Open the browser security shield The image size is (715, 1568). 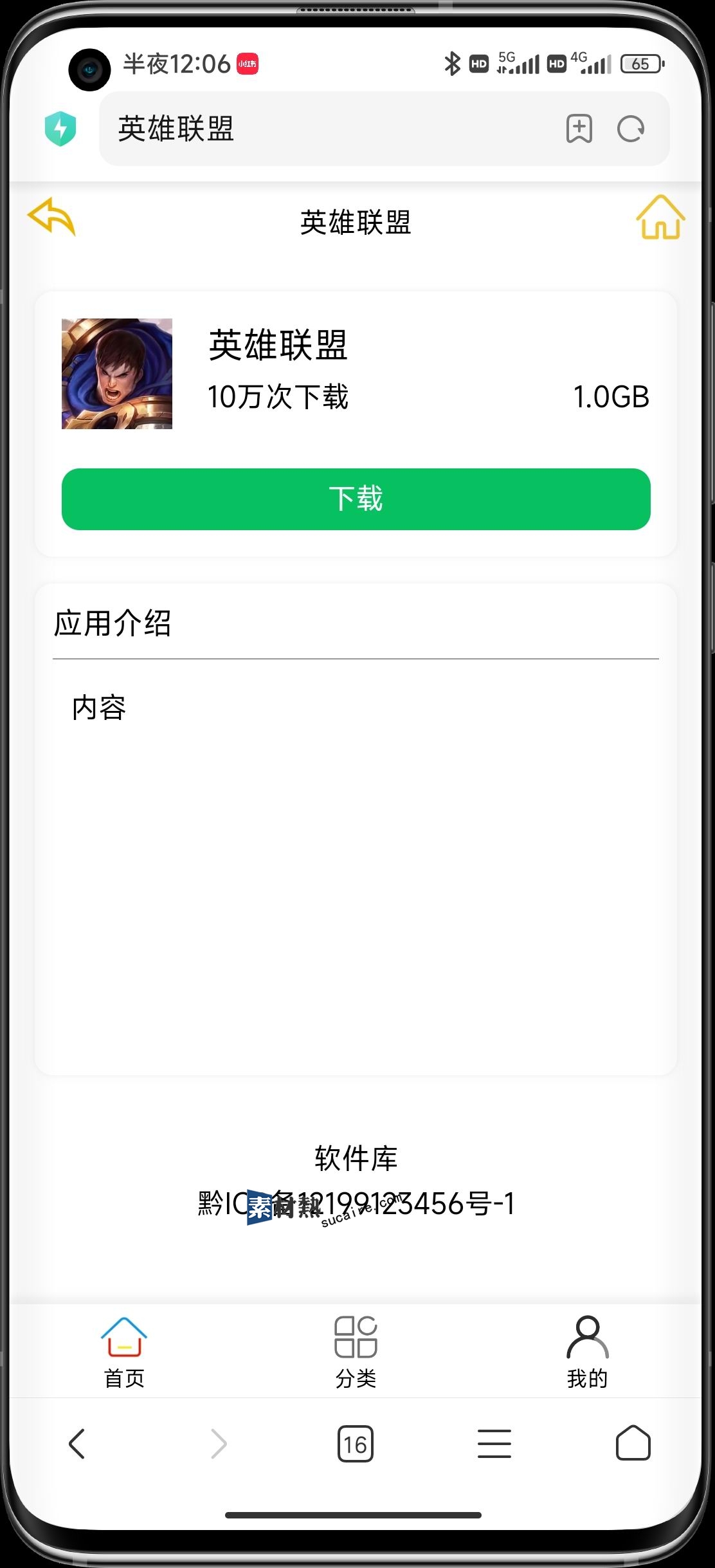click(x=60, y=129)
